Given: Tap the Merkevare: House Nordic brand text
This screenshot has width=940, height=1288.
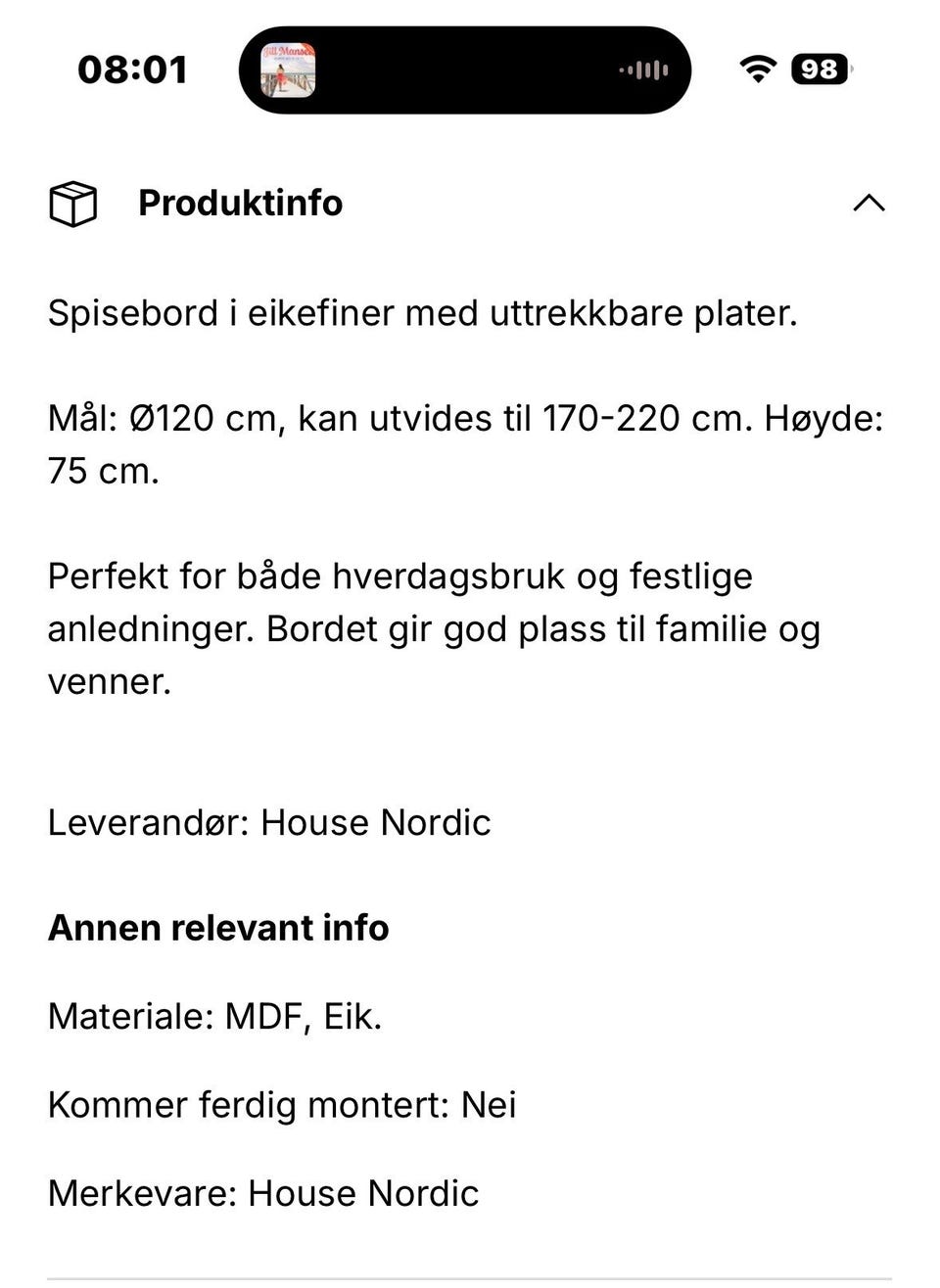Looking at the screenshot, I should pos(263,1193).
